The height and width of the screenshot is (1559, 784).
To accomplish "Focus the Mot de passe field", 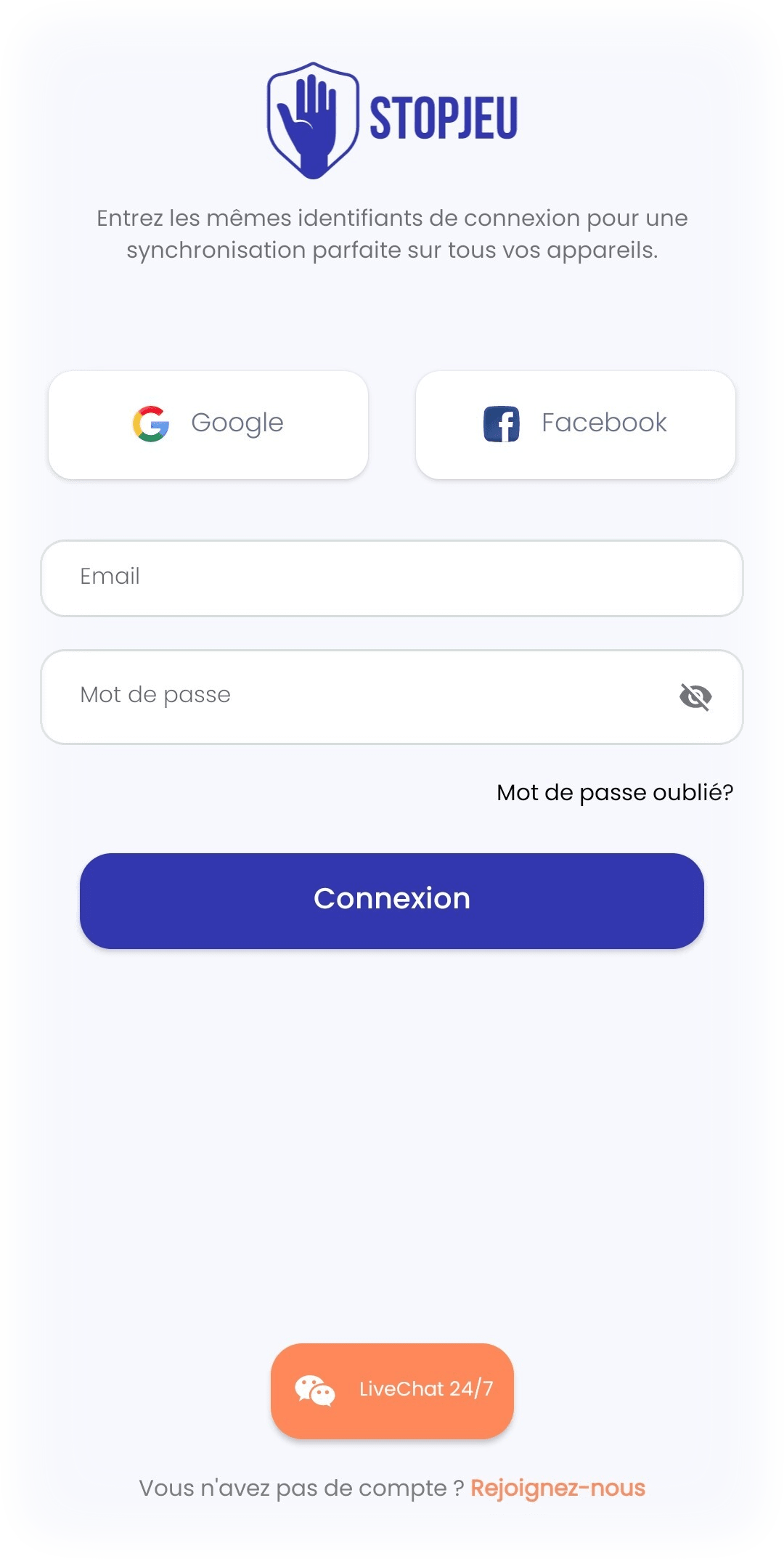I will (363, 696).
